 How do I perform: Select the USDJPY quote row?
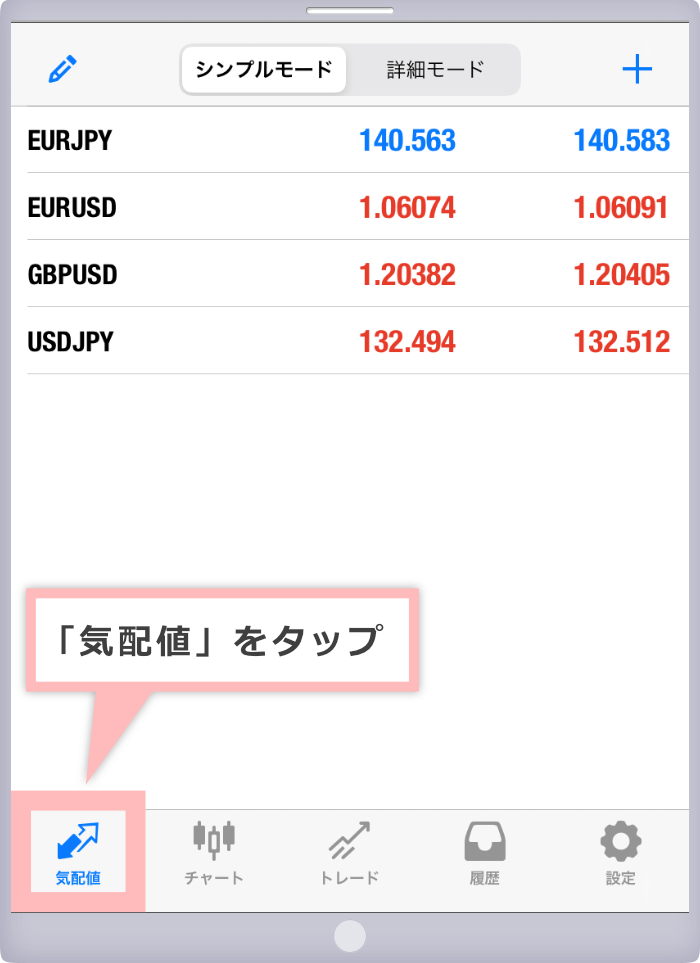tap(349, 342)
